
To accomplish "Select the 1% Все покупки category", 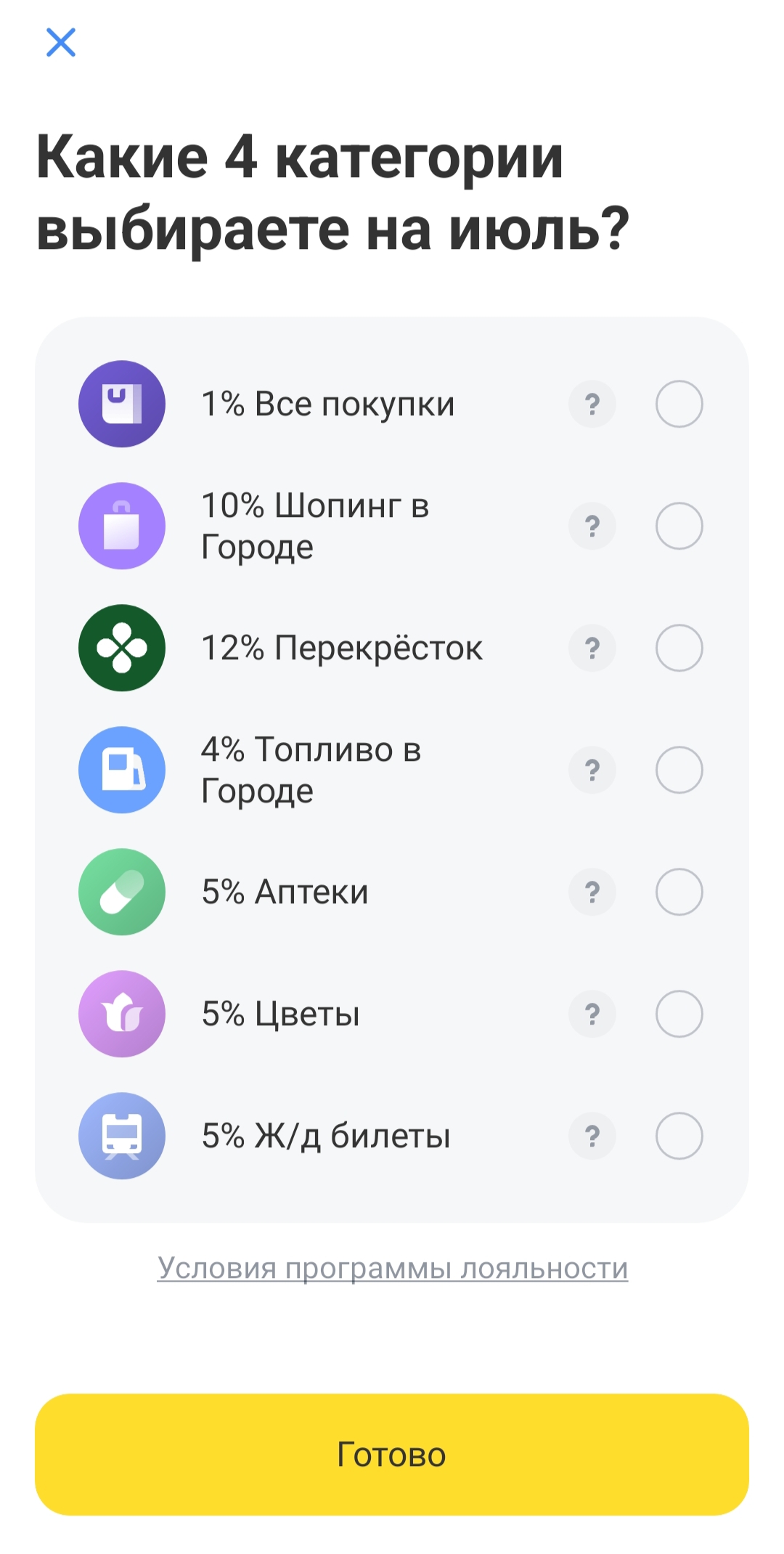I will pyautogui.click(x=679, y=404).
